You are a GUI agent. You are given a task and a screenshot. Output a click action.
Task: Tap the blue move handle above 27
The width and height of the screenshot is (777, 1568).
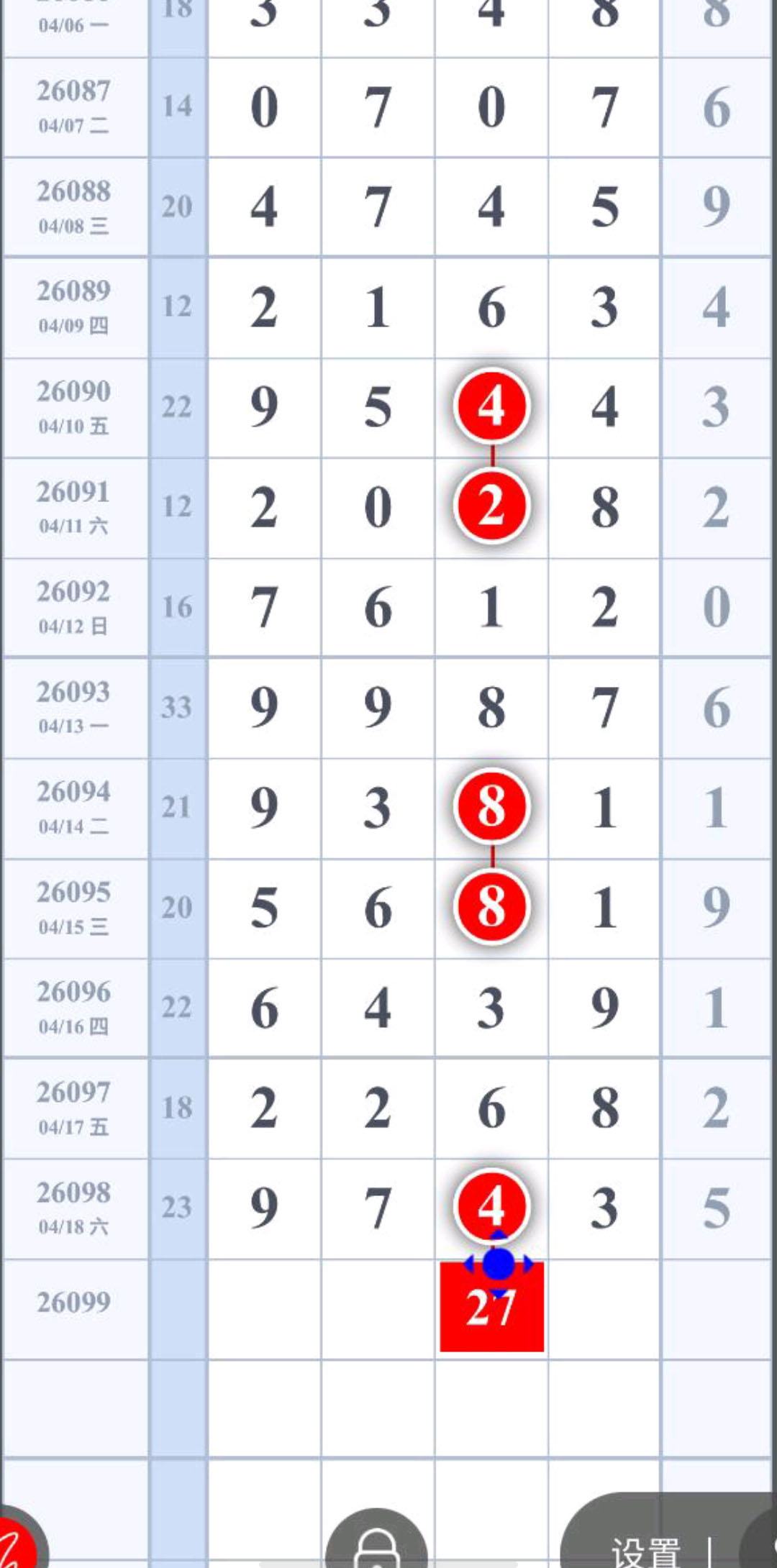498,1264
